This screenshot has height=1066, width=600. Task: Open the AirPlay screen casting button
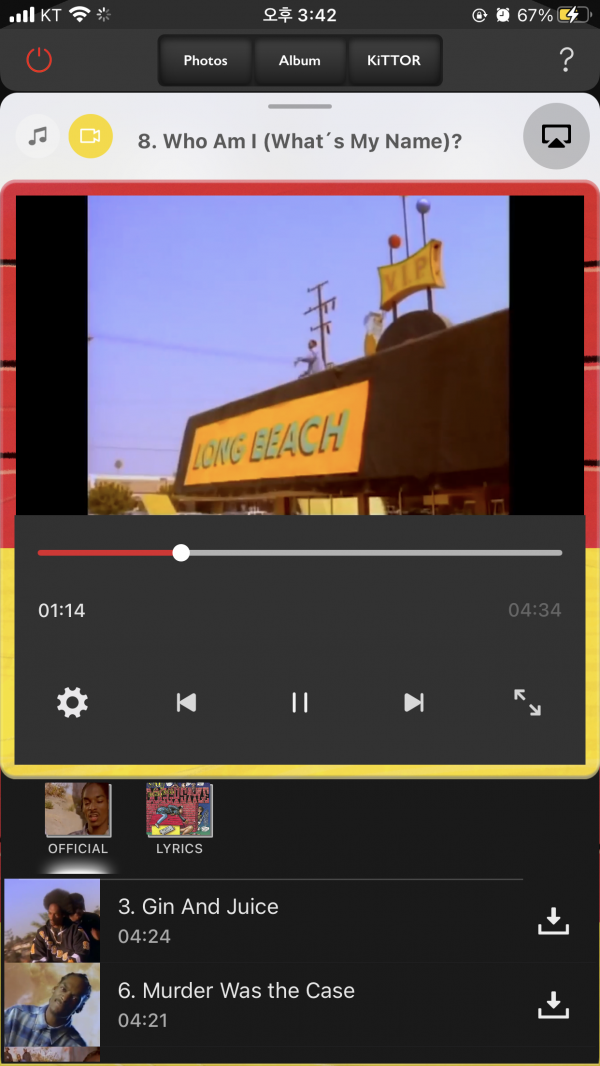click(556, 136)
